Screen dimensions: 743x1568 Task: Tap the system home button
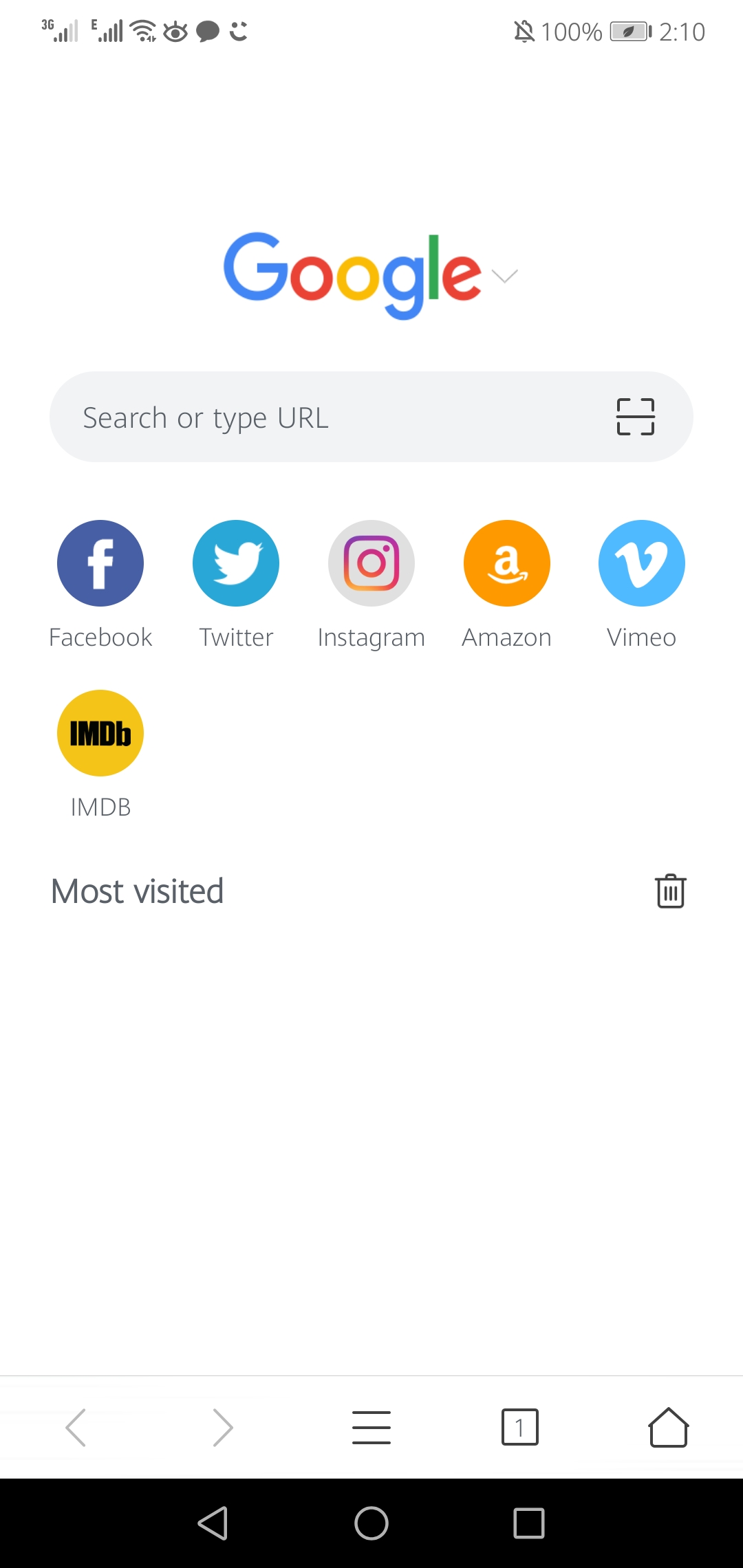(x=371, y=1523)
